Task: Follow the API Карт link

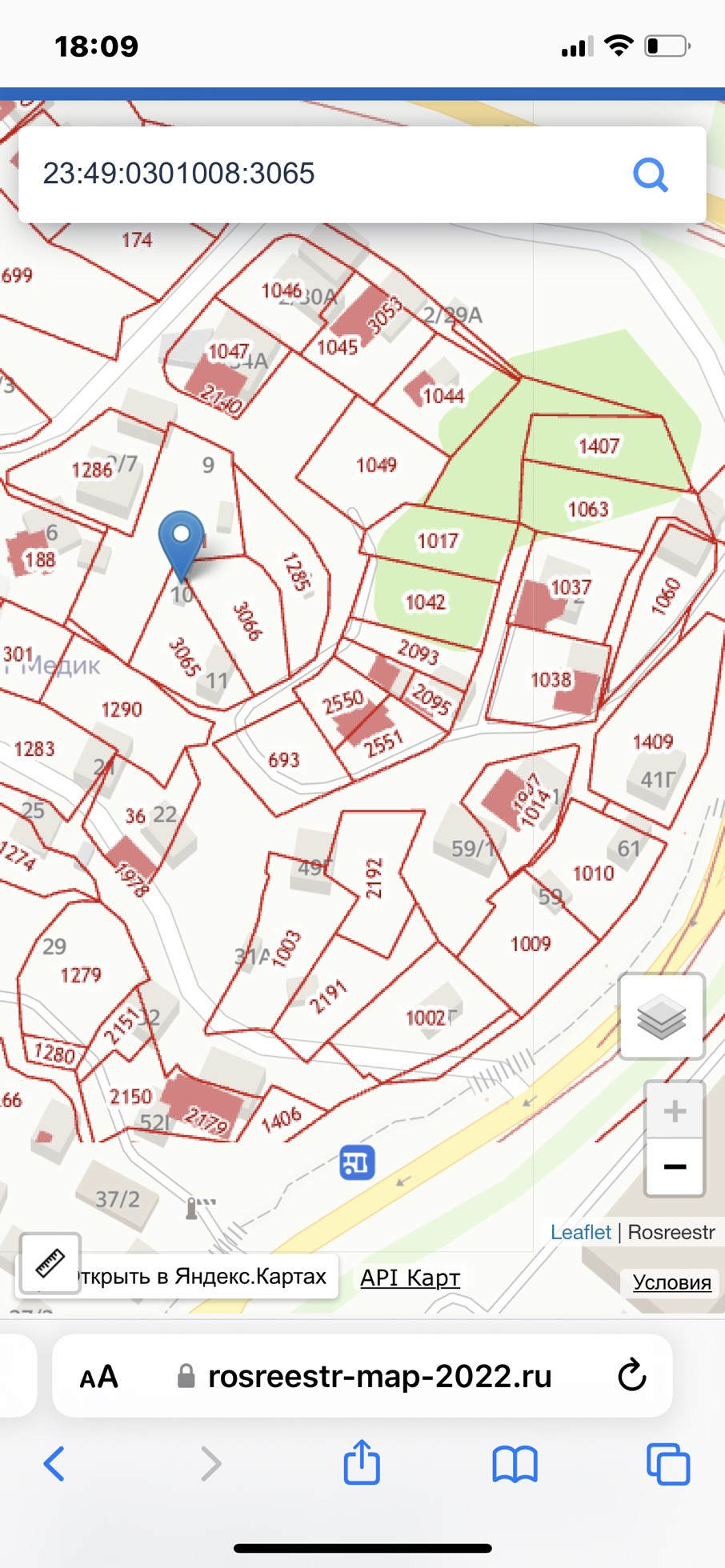Action: [410, 1278]
